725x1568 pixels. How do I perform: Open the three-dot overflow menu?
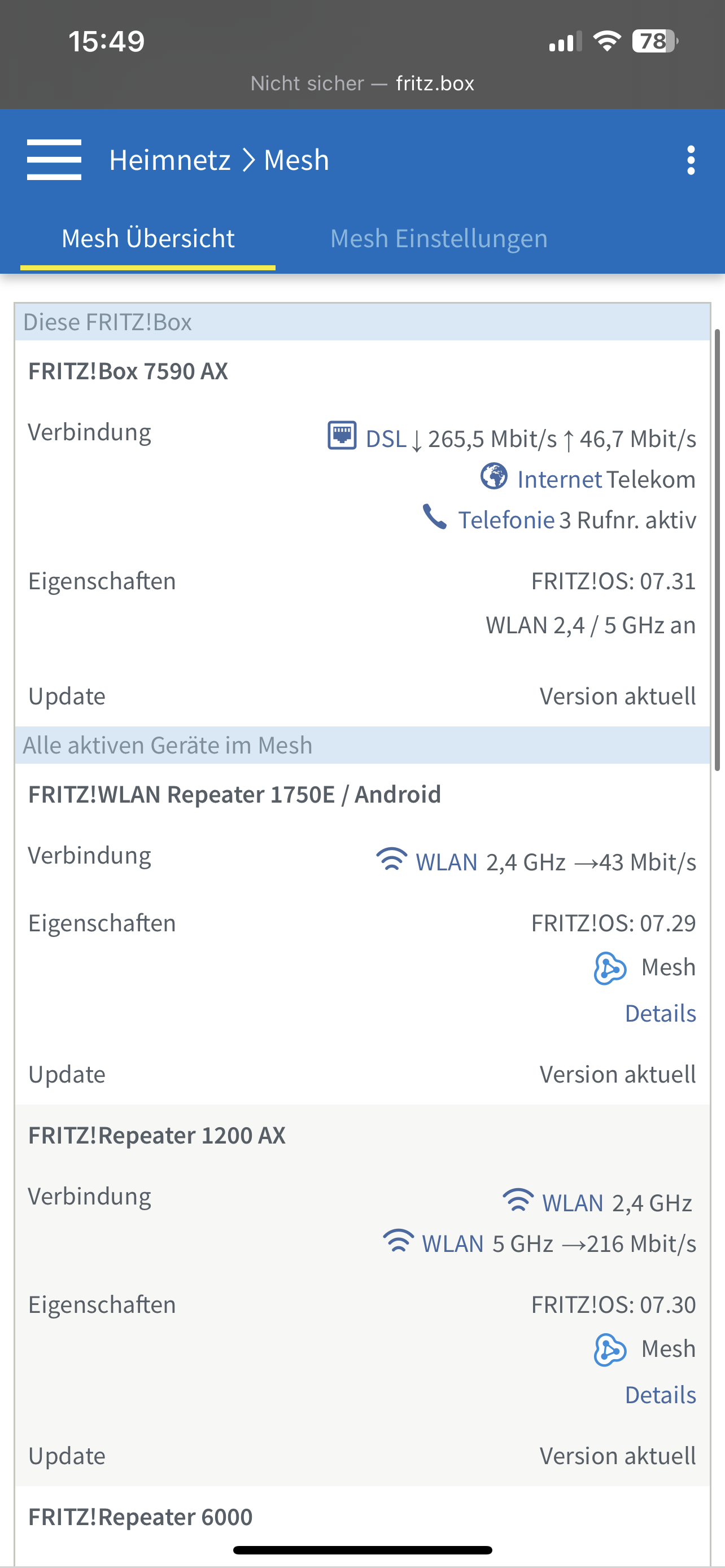(691, 160)
